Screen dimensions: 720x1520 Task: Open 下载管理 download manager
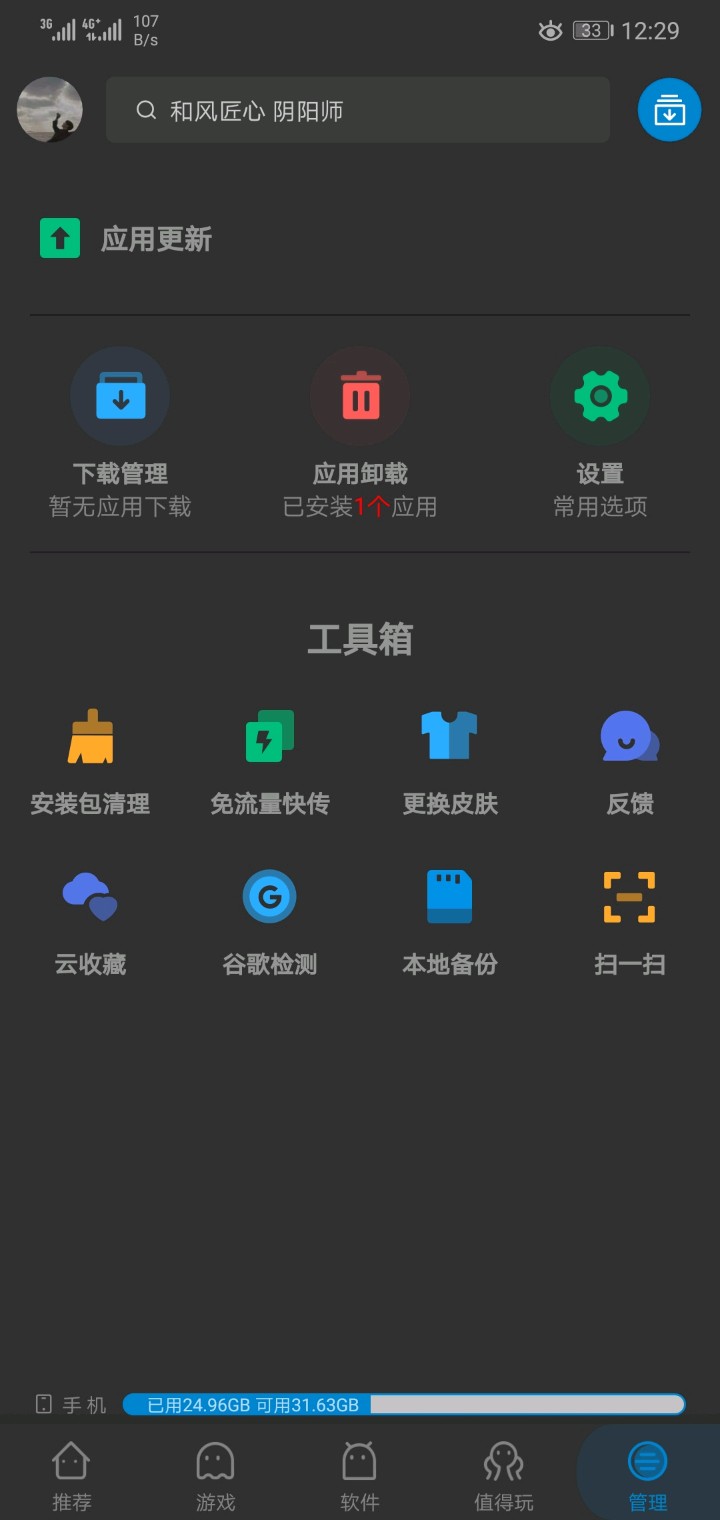pos(120,432)
